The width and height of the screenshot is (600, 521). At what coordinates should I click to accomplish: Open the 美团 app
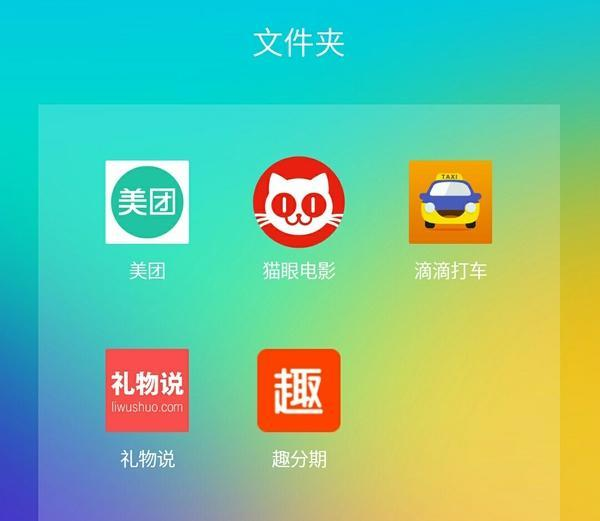147,202
